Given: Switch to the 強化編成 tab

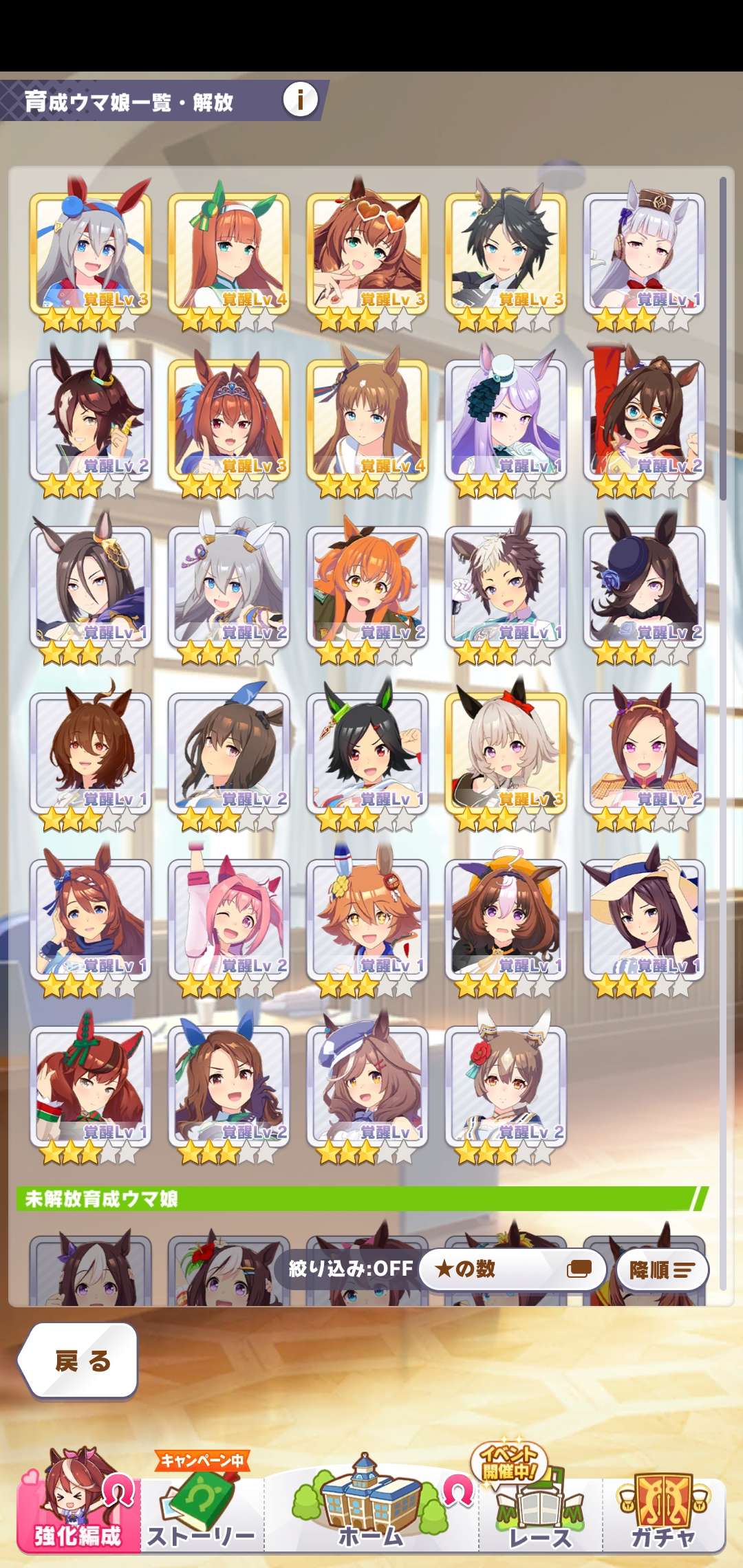Looking at the screenshot, I should (78, 1507).
